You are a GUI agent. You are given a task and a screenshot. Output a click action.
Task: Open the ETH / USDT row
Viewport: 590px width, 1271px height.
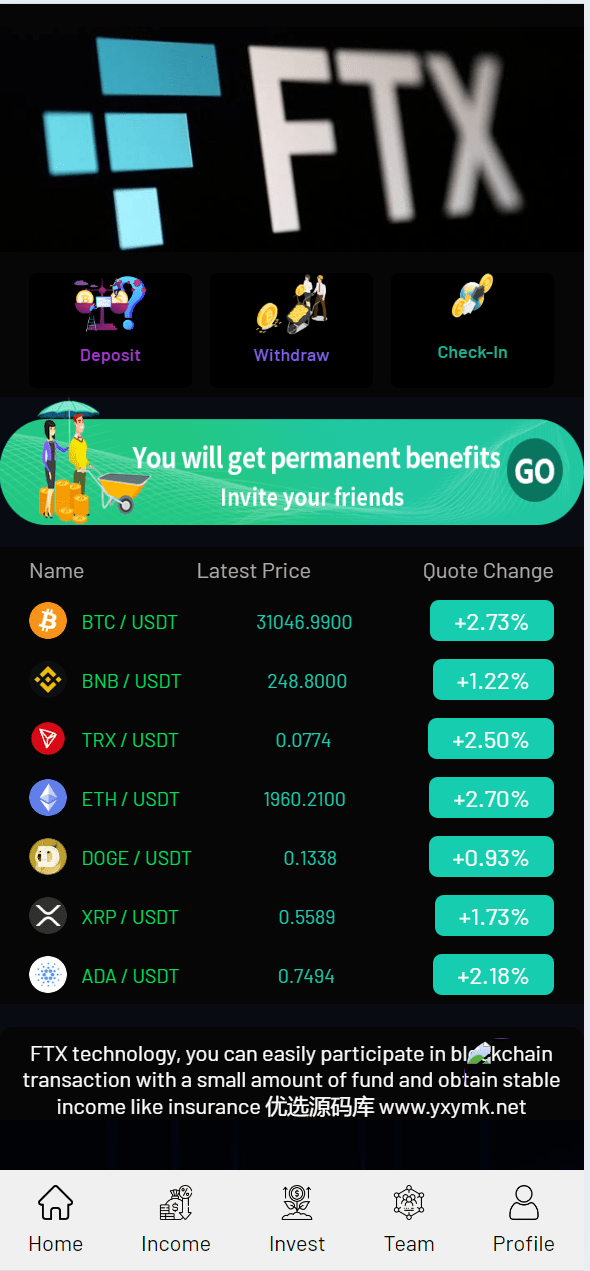[x=292, y=798]
